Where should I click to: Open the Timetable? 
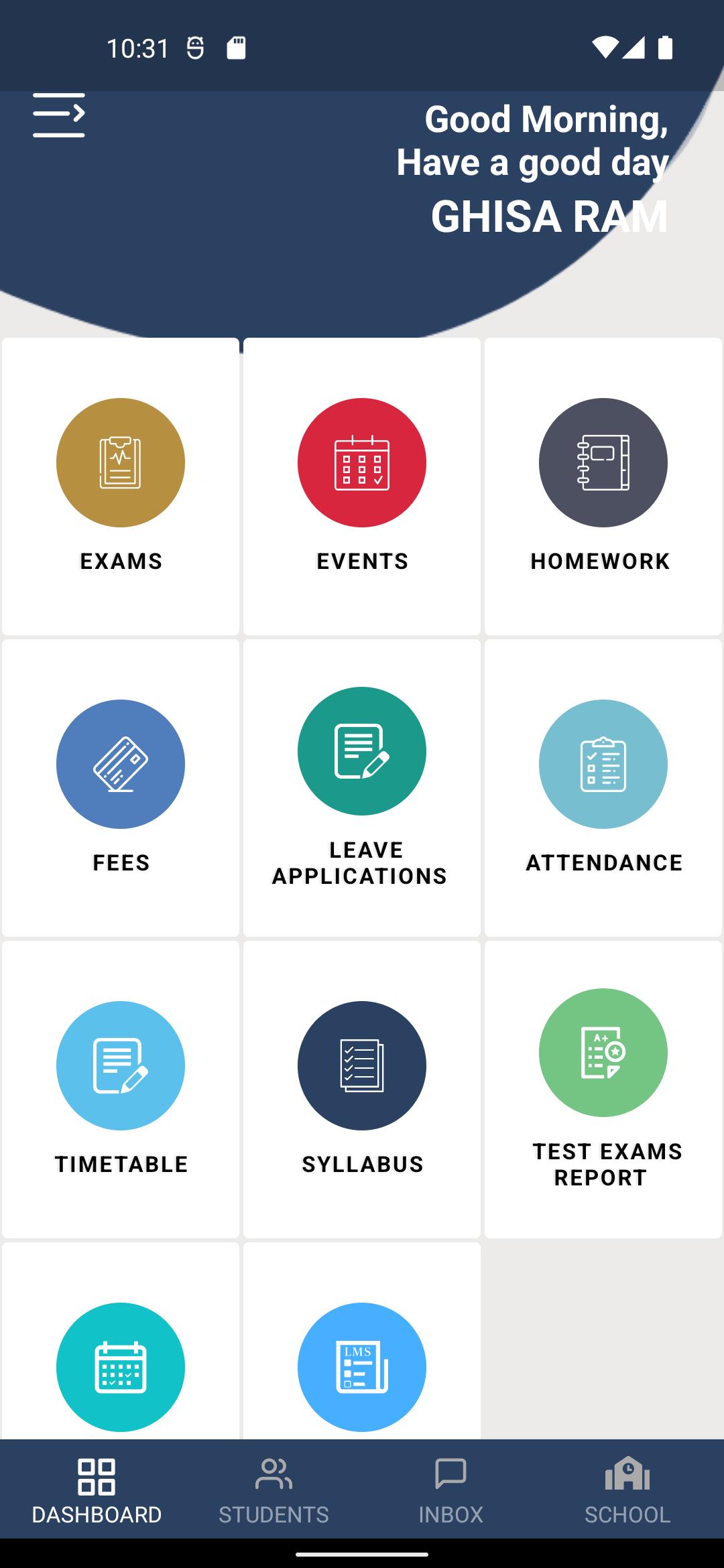click(121, 1090)
